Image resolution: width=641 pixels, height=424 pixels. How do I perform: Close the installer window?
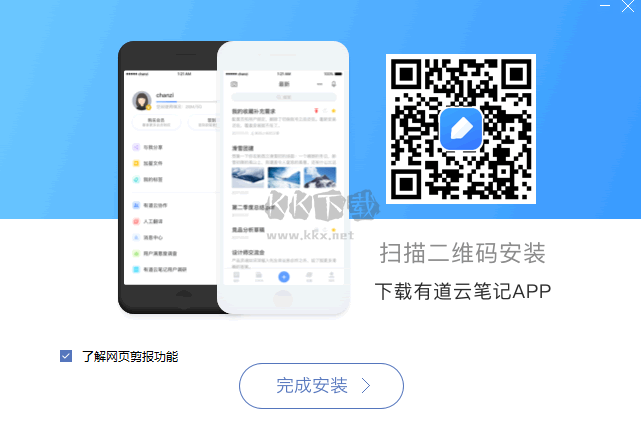628,6
